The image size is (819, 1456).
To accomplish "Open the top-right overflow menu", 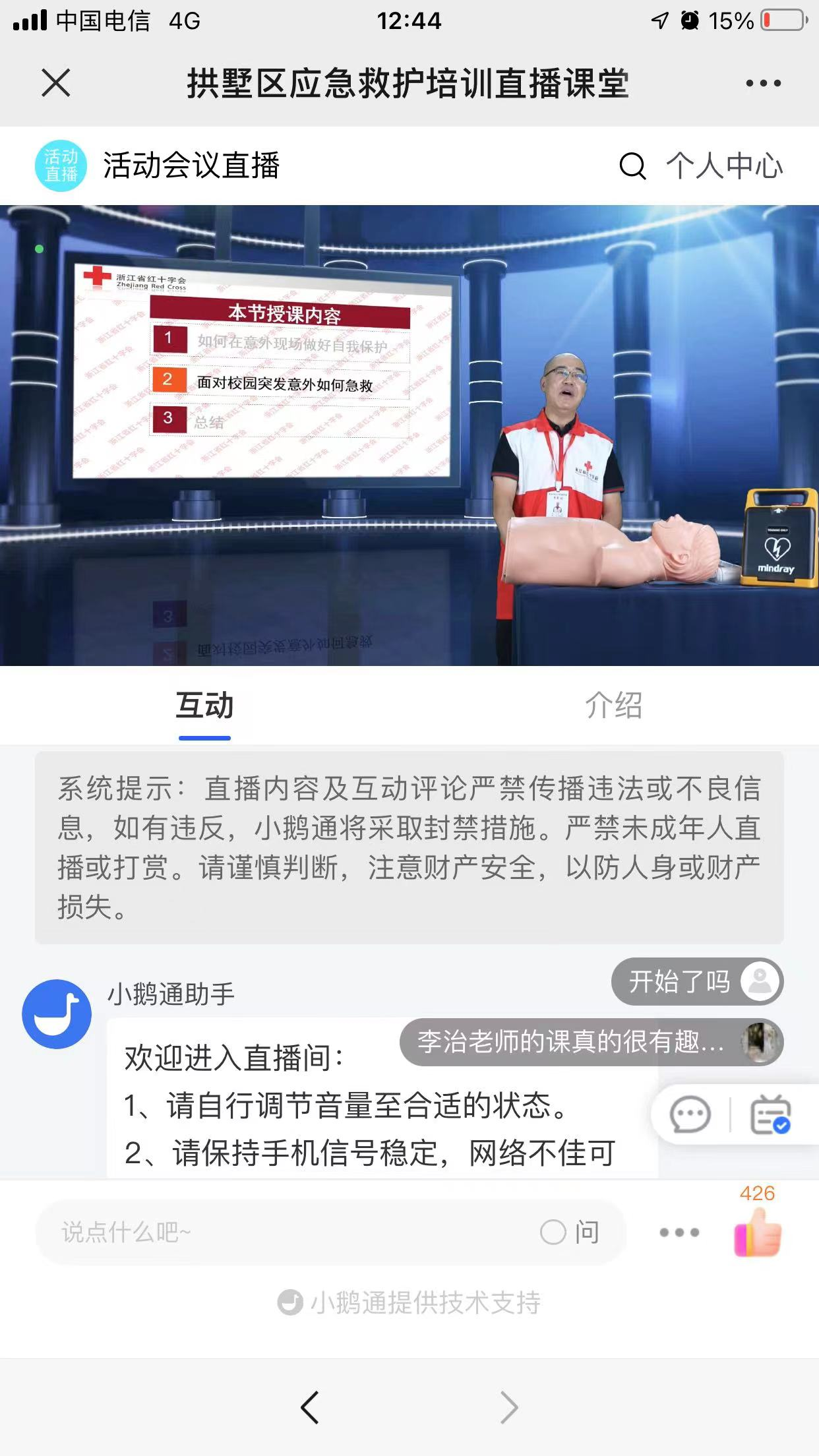I will click(x=763, y=83).
